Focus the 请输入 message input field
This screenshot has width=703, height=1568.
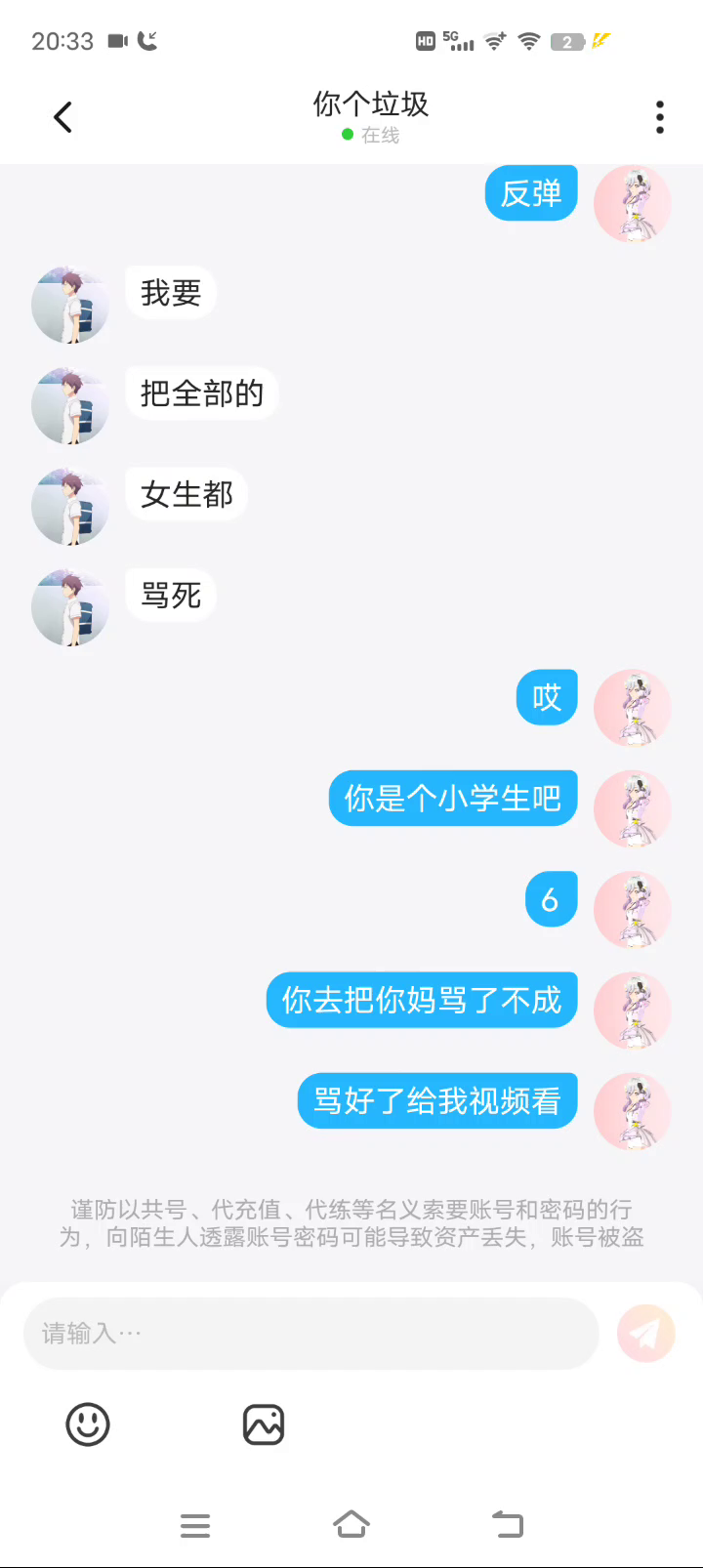[x=310, y=1333]
